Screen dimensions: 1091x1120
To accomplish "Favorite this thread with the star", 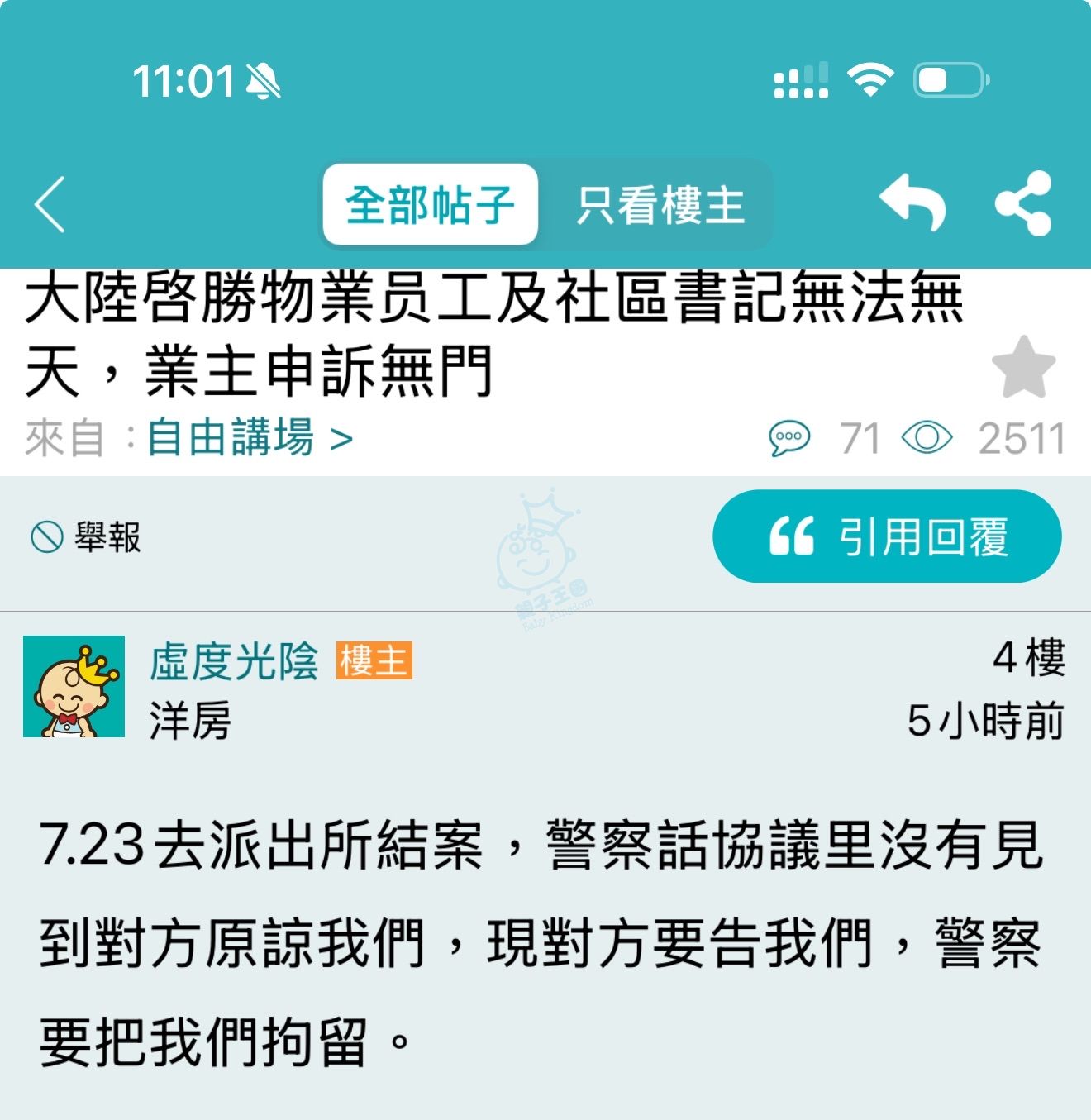I will coord(1022,369).
